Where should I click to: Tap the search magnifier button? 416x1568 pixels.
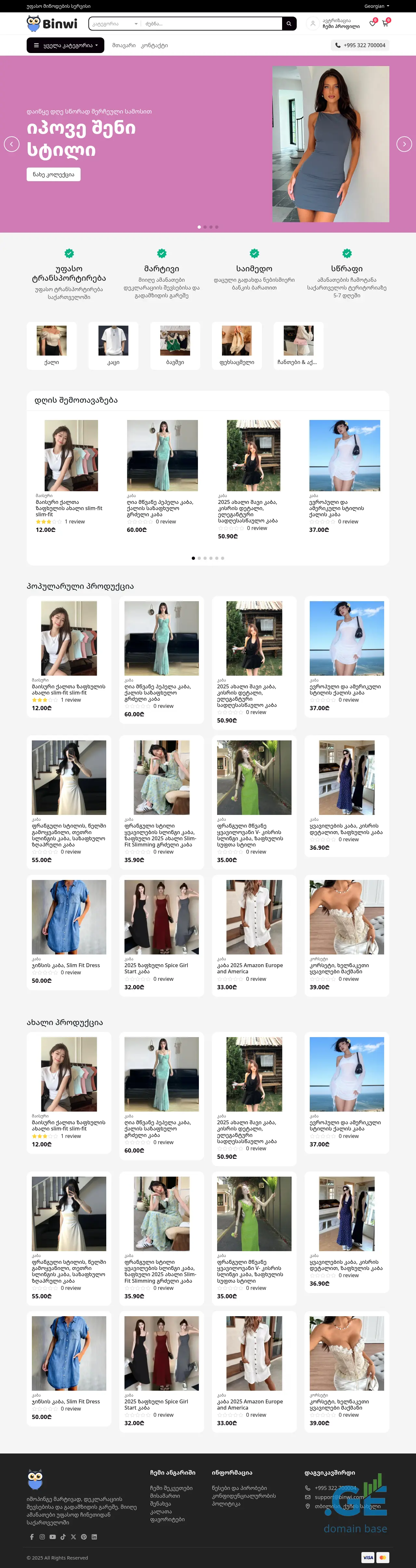[x=289, y=24]
